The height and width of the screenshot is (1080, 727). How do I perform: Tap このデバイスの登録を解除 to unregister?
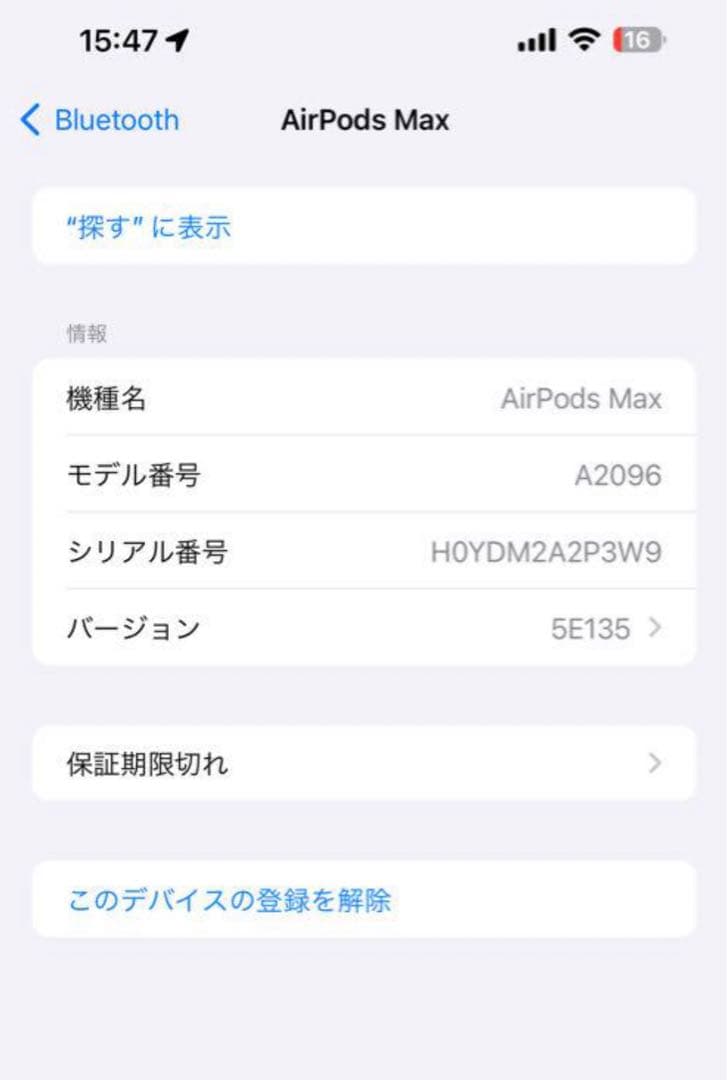(x=232, y=899)
